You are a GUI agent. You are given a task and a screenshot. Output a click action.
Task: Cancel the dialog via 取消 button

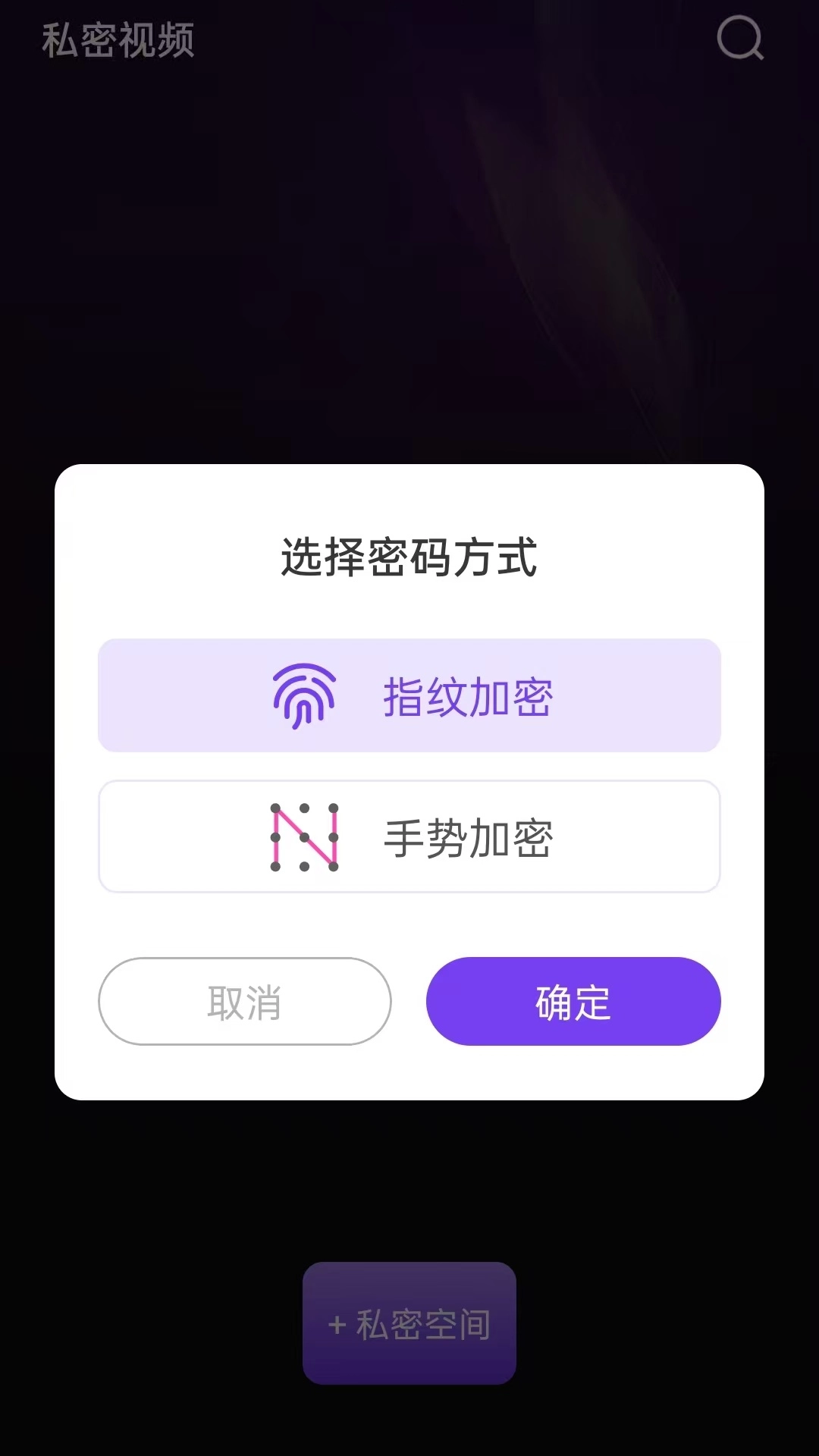coord(244,1002)
